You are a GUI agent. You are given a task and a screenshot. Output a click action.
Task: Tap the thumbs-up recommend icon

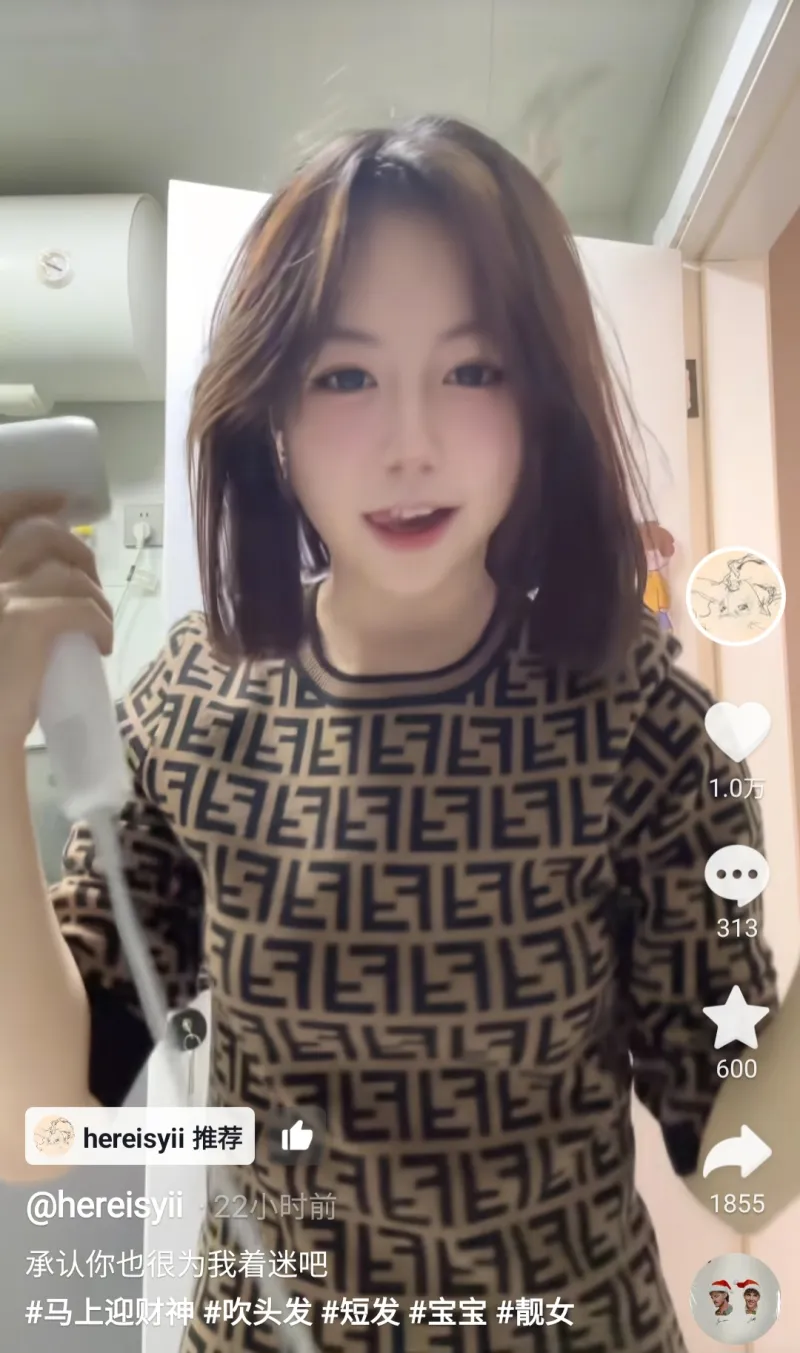point(297,1136)
